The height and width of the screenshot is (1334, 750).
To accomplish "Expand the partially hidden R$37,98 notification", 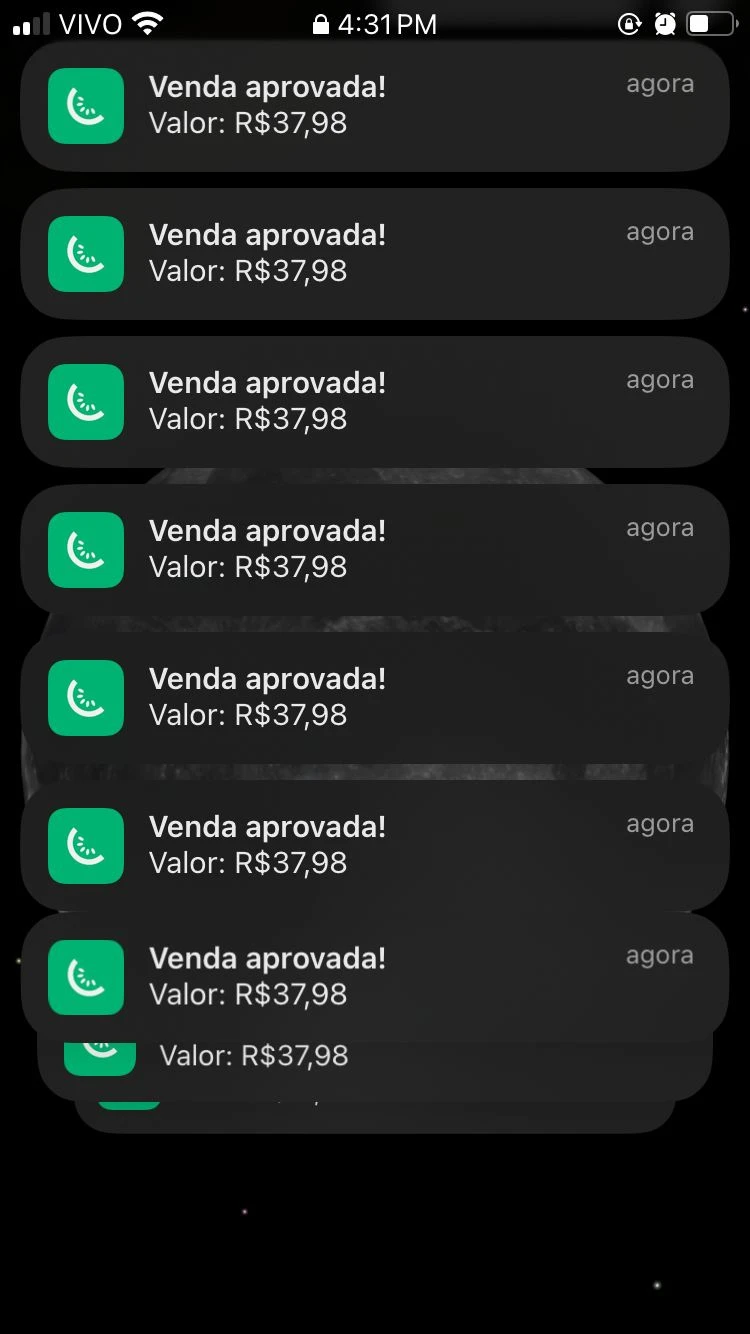I will click(375, 1055).
